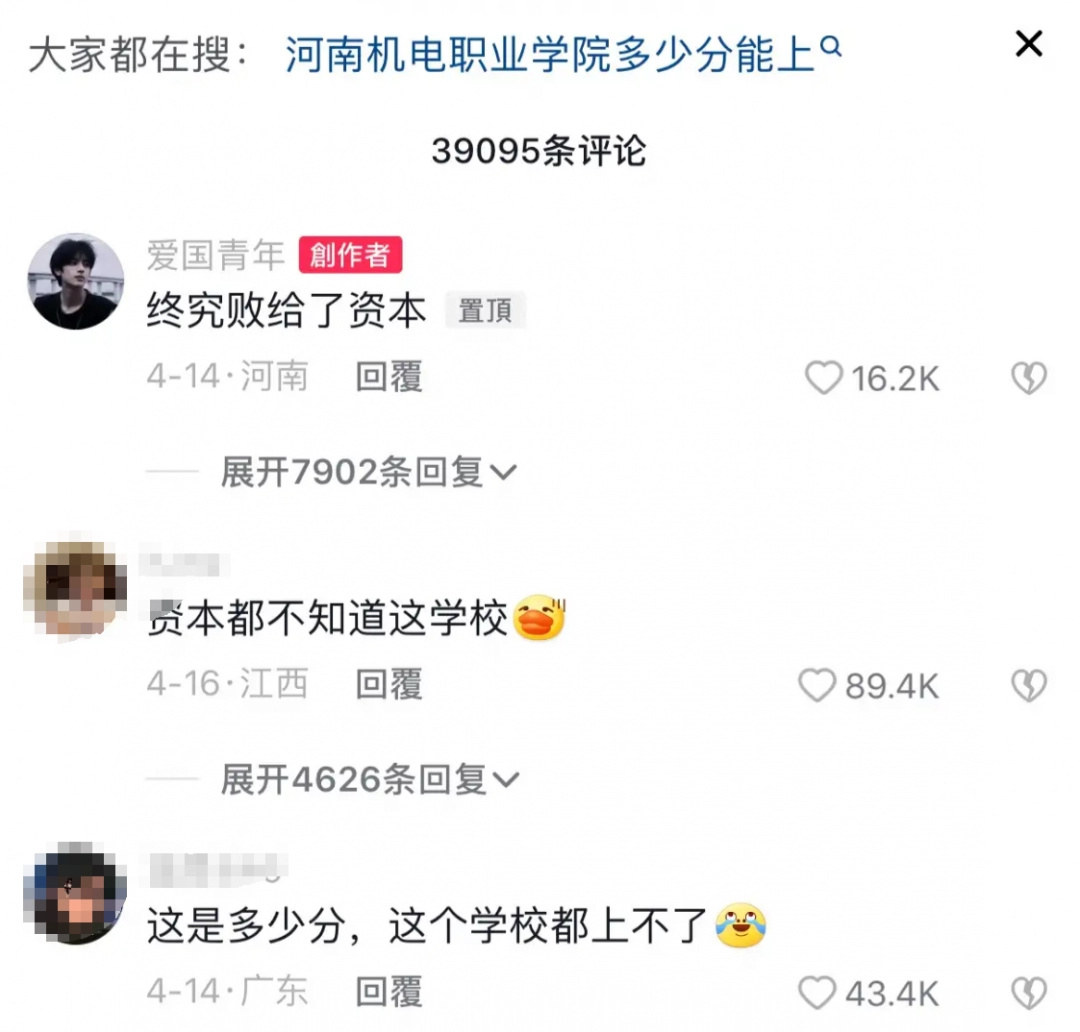Screen dimensions: 1080x1032
Task: Like the 这是多少分 comment
Action: [817, 993]
